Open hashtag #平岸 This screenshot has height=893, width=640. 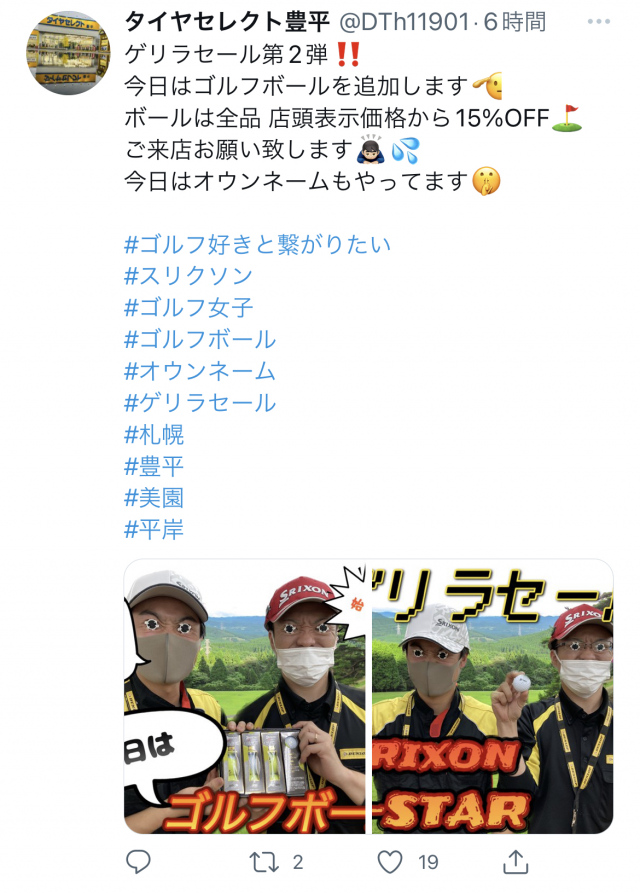154,529
